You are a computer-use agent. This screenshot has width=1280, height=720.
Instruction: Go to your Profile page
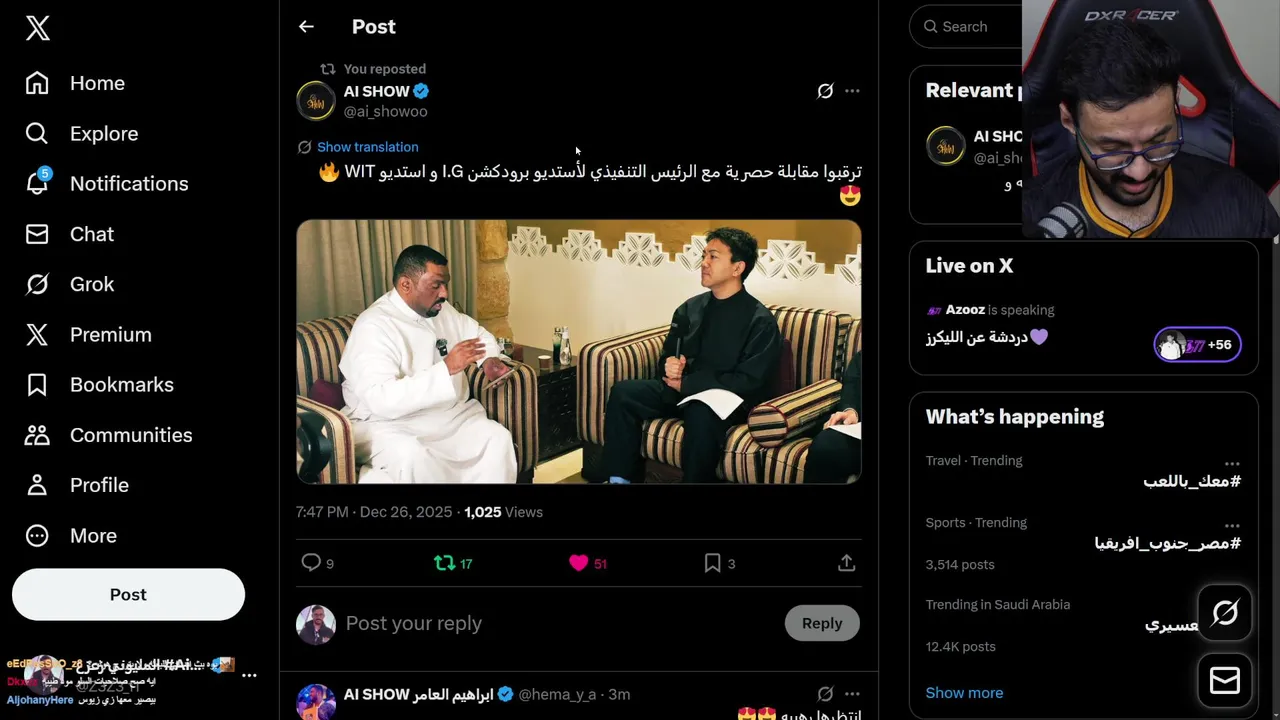(98, 485)
